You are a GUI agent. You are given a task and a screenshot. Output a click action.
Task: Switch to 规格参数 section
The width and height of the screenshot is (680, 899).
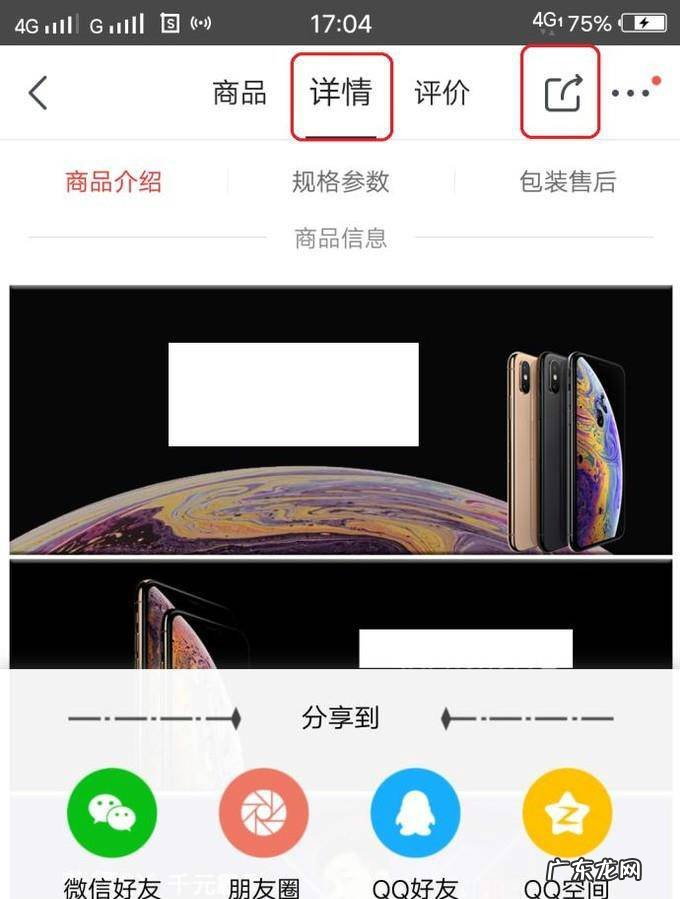click(x=340, y=182)
